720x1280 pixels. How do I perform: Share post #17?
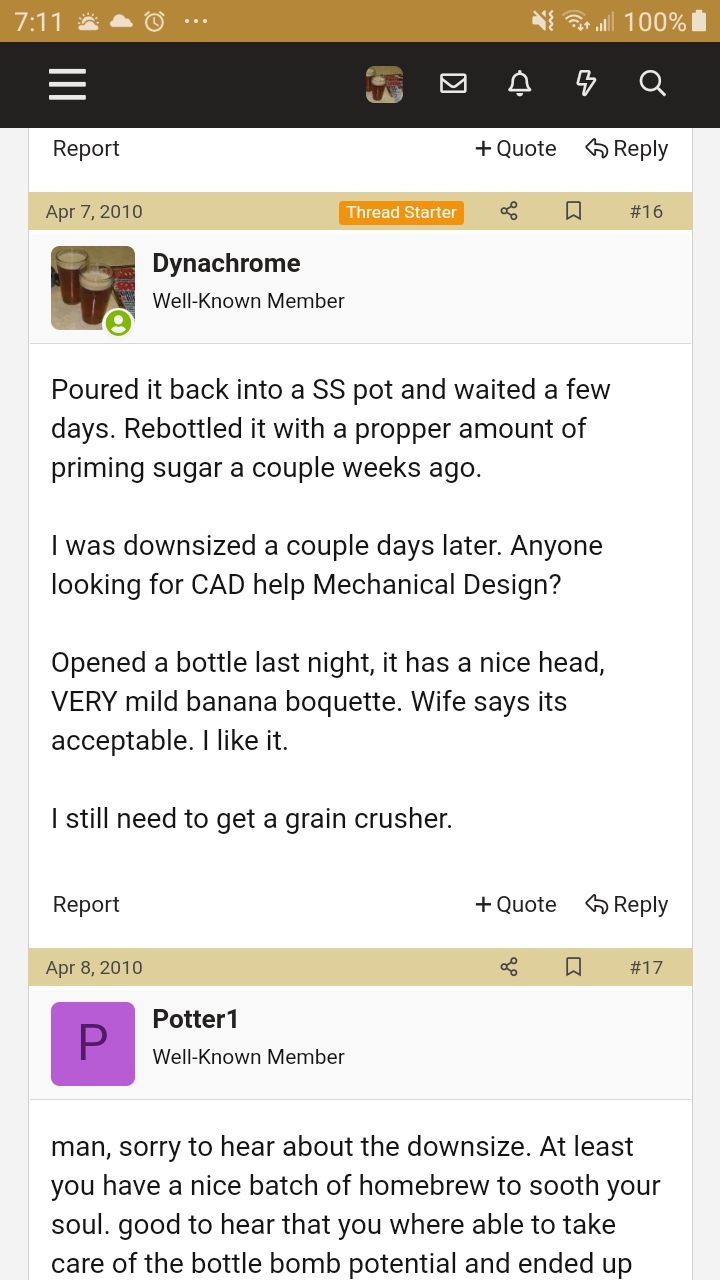tap(509, 967)
